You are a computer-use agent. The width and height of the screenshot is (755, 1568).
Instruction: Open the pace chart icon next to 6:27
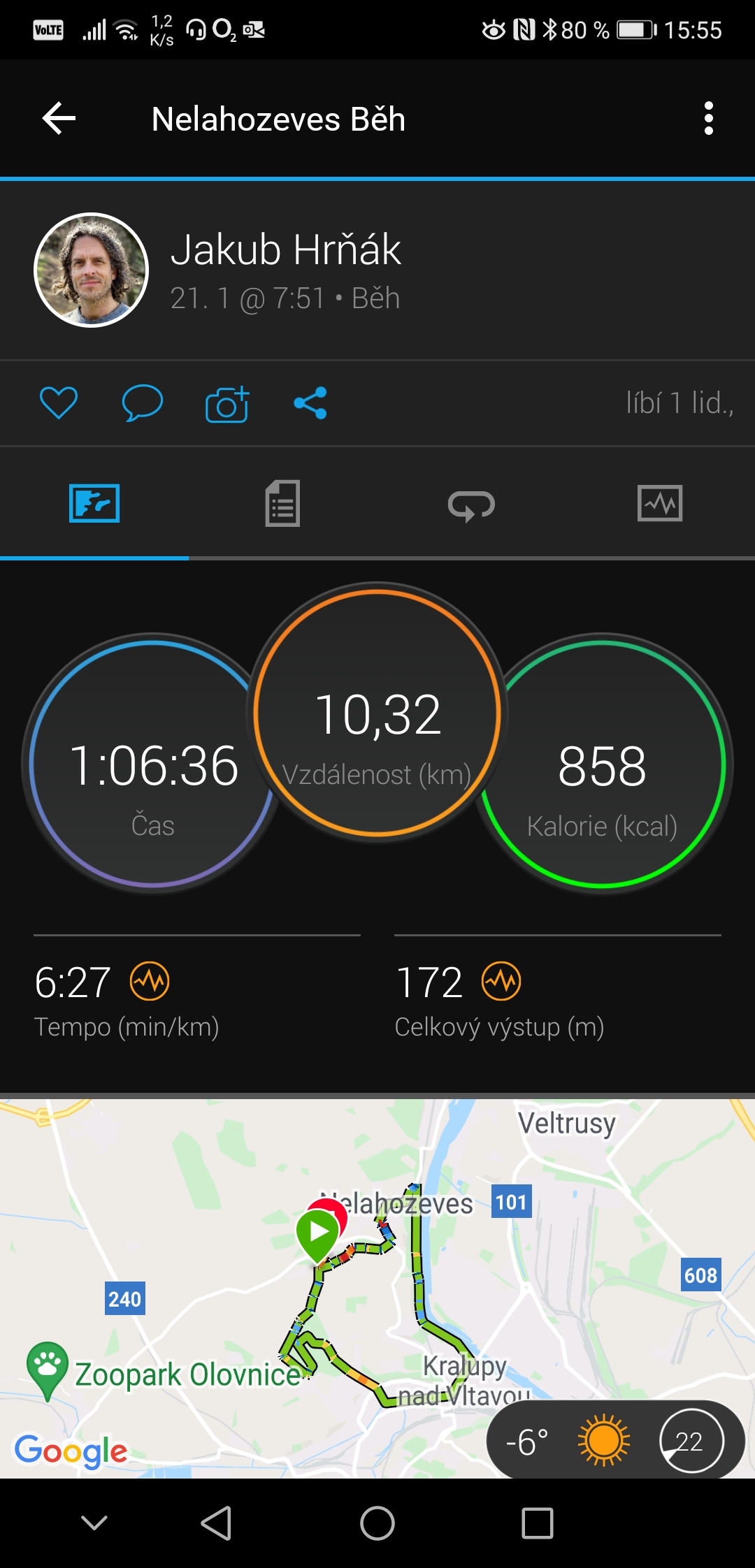point(150,981)
